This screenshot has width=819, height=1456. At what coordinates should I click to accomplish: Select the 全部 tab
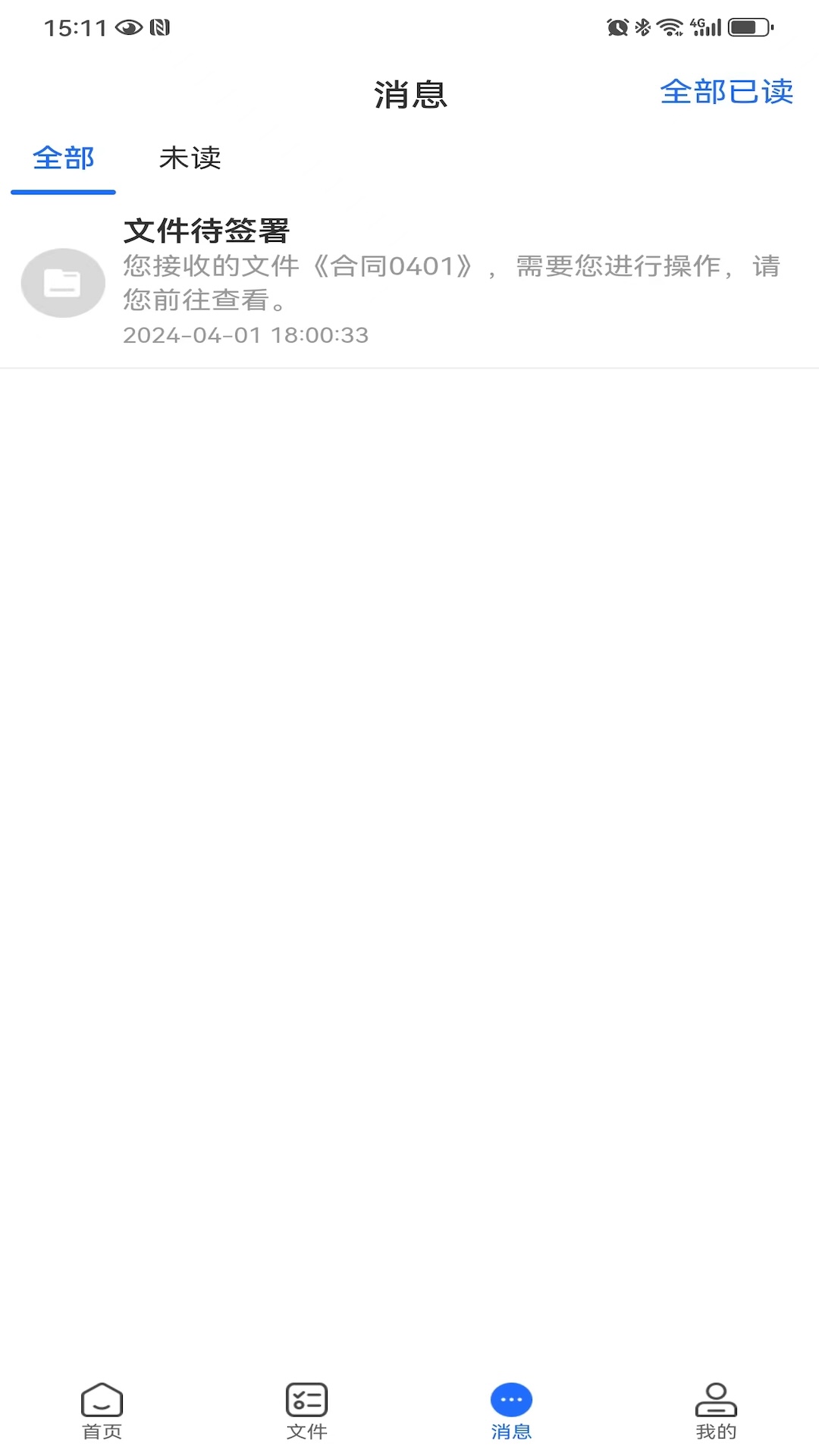[x=63, y=158]
